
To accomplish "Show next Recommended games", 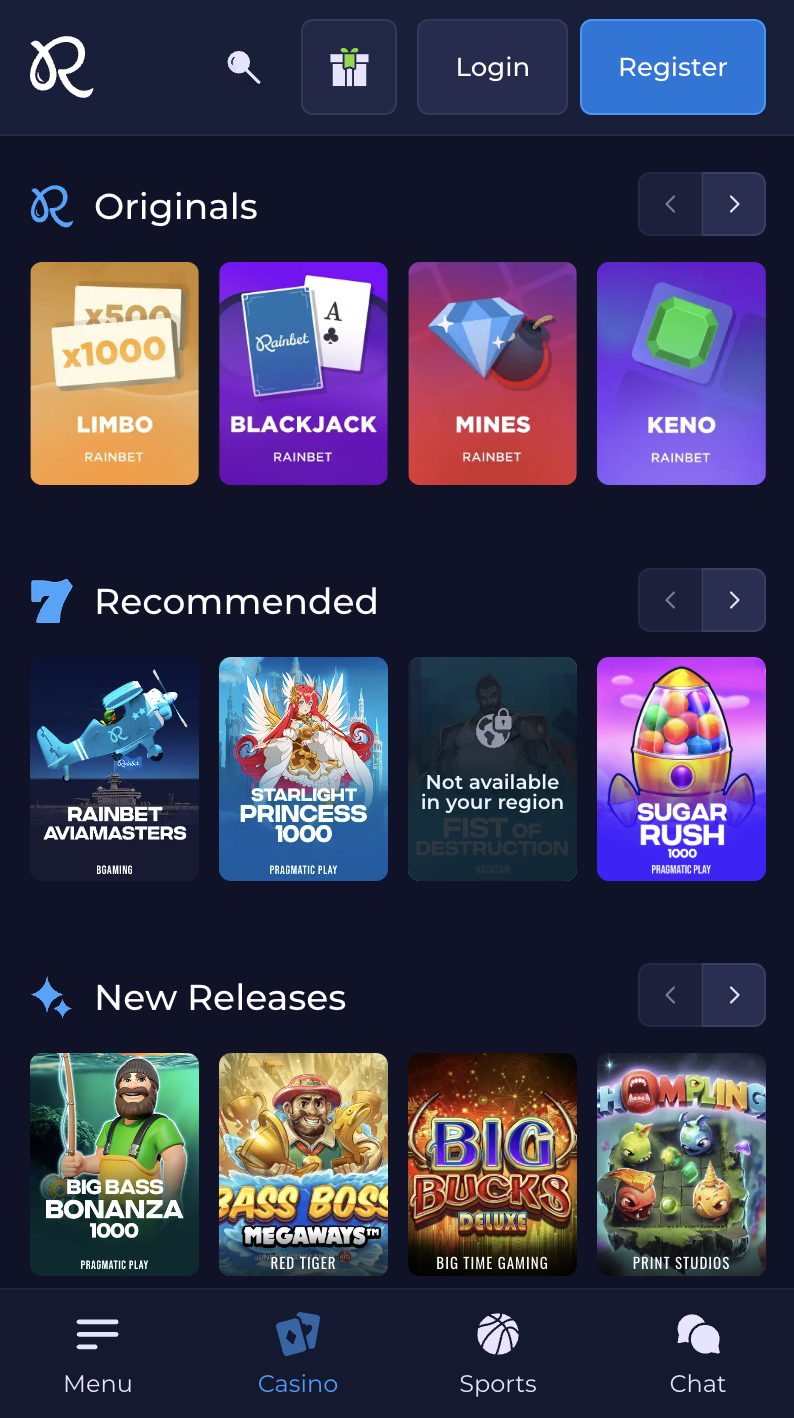I will click(734, 600).
